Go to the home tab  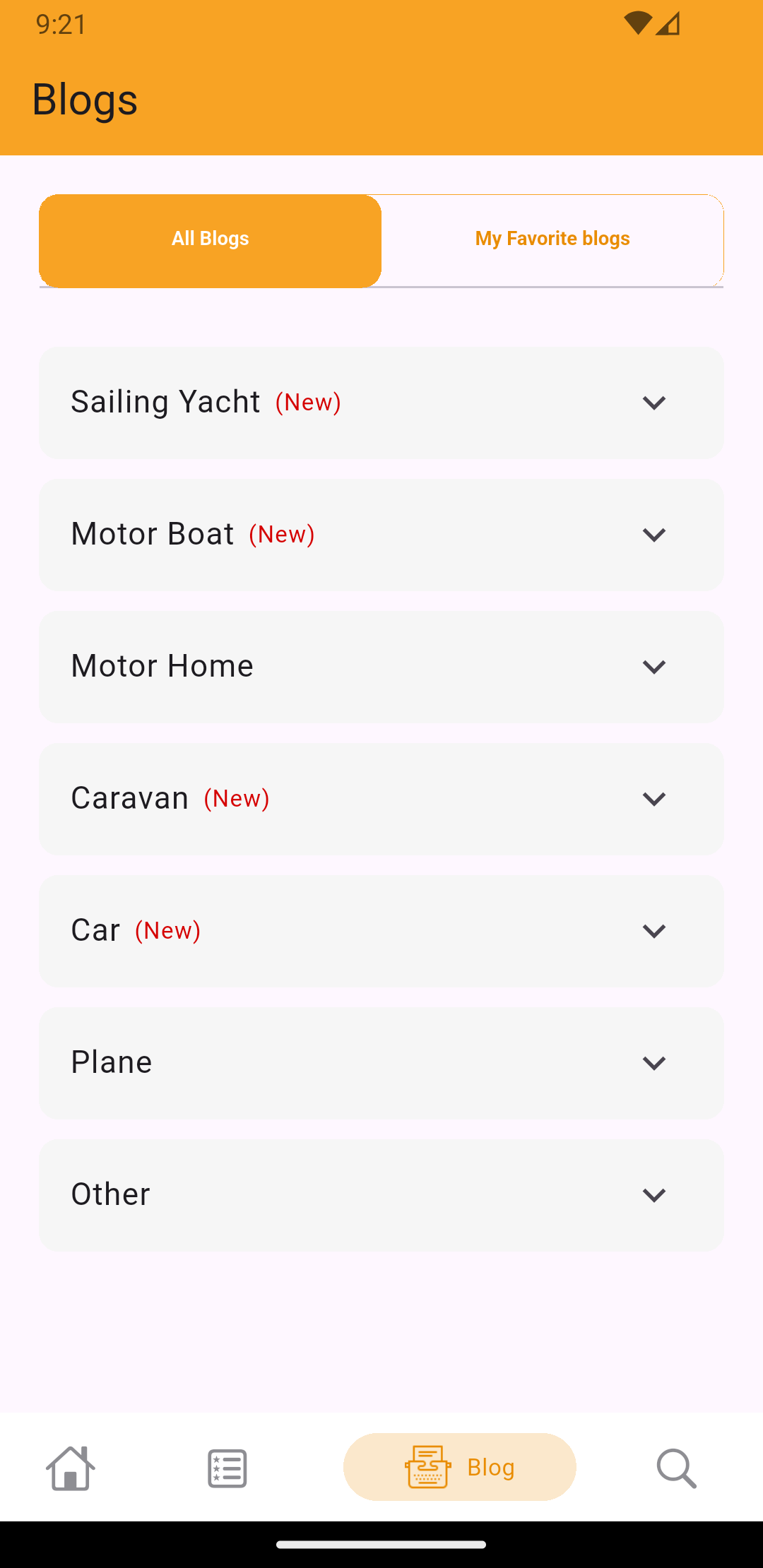click(71, 1468)
